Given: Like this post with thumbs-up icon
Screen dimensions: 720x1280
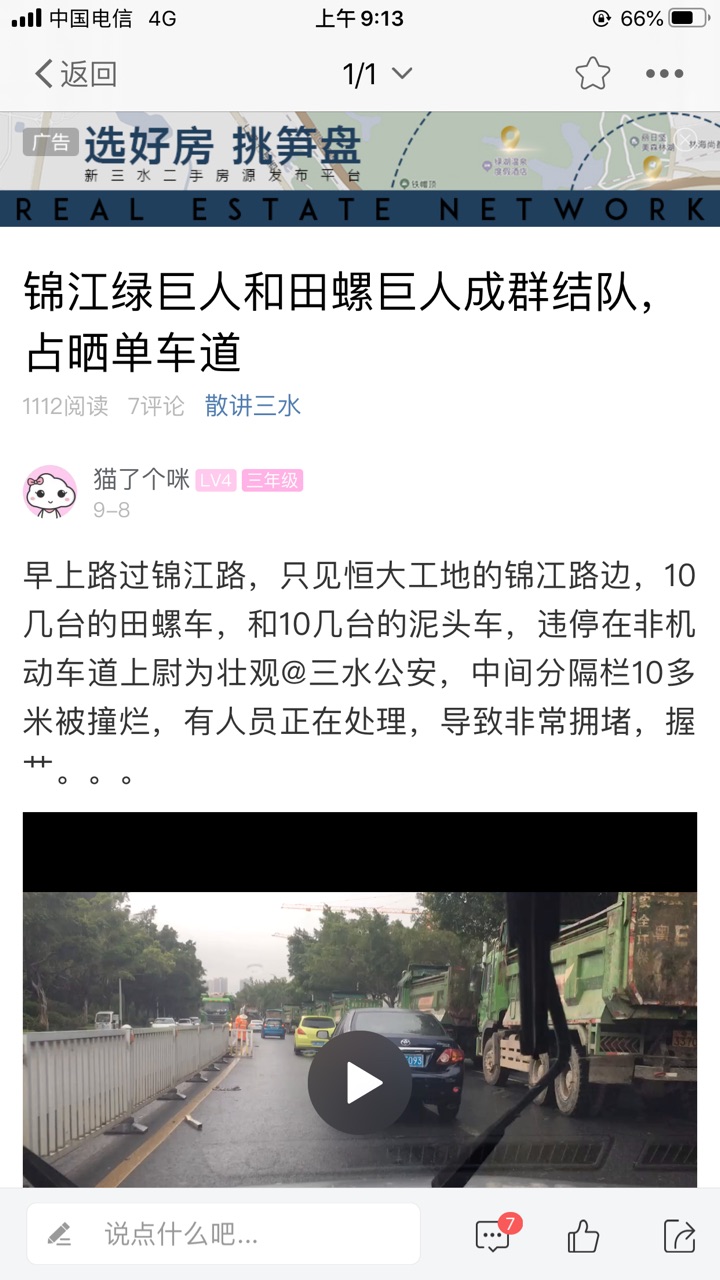Looking at the screenshot, I should 583,1237.
